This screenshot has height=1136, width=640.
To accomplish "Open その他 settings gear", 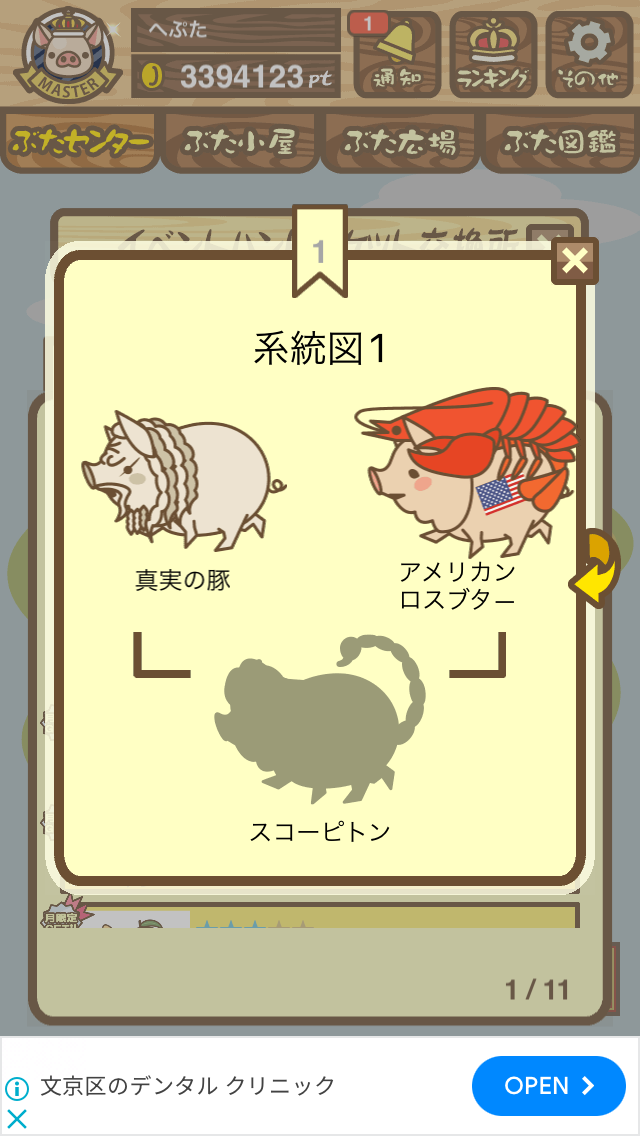I will (x=589, y=54).
